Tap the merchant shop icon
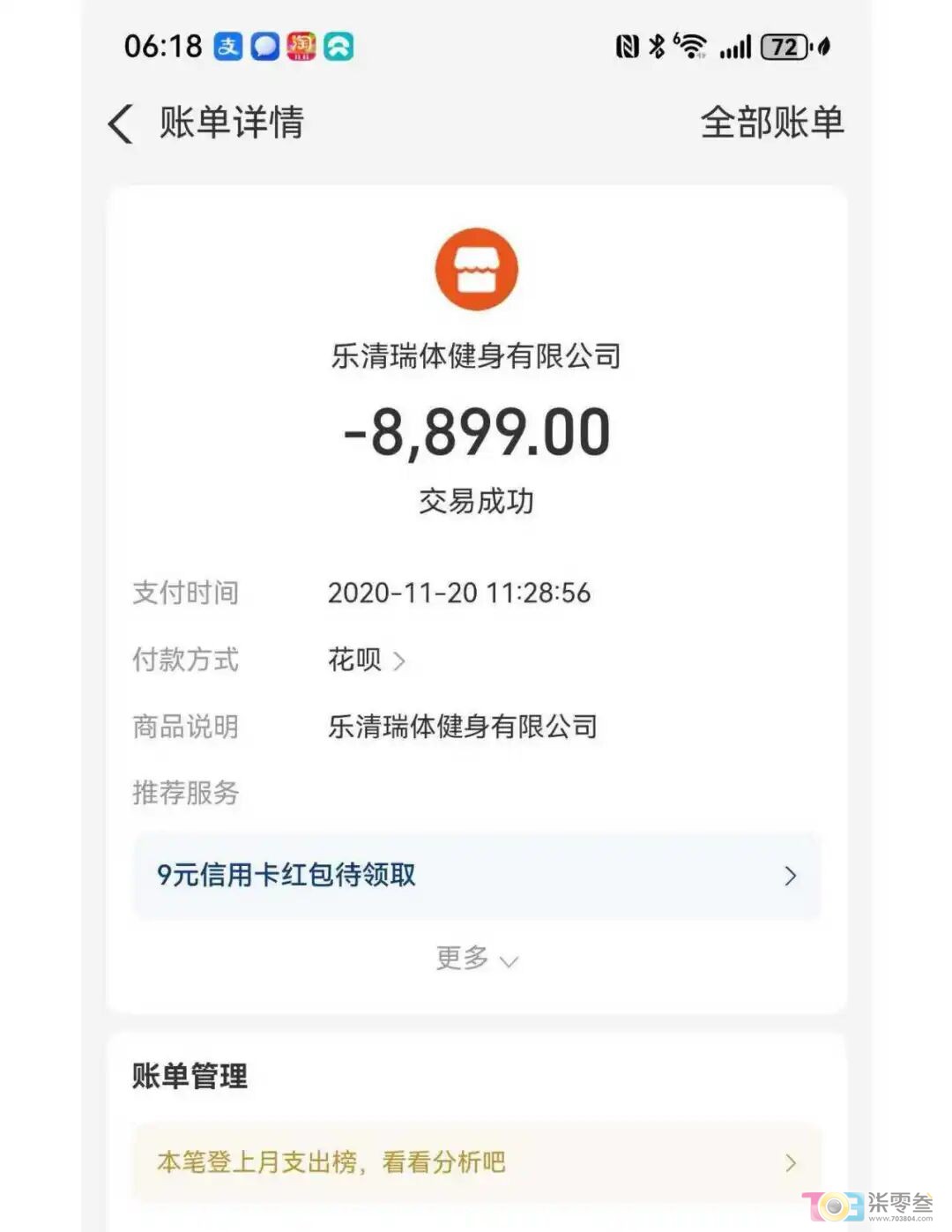The height and width of the screenshot is (1232, 952). coord(476,269)
